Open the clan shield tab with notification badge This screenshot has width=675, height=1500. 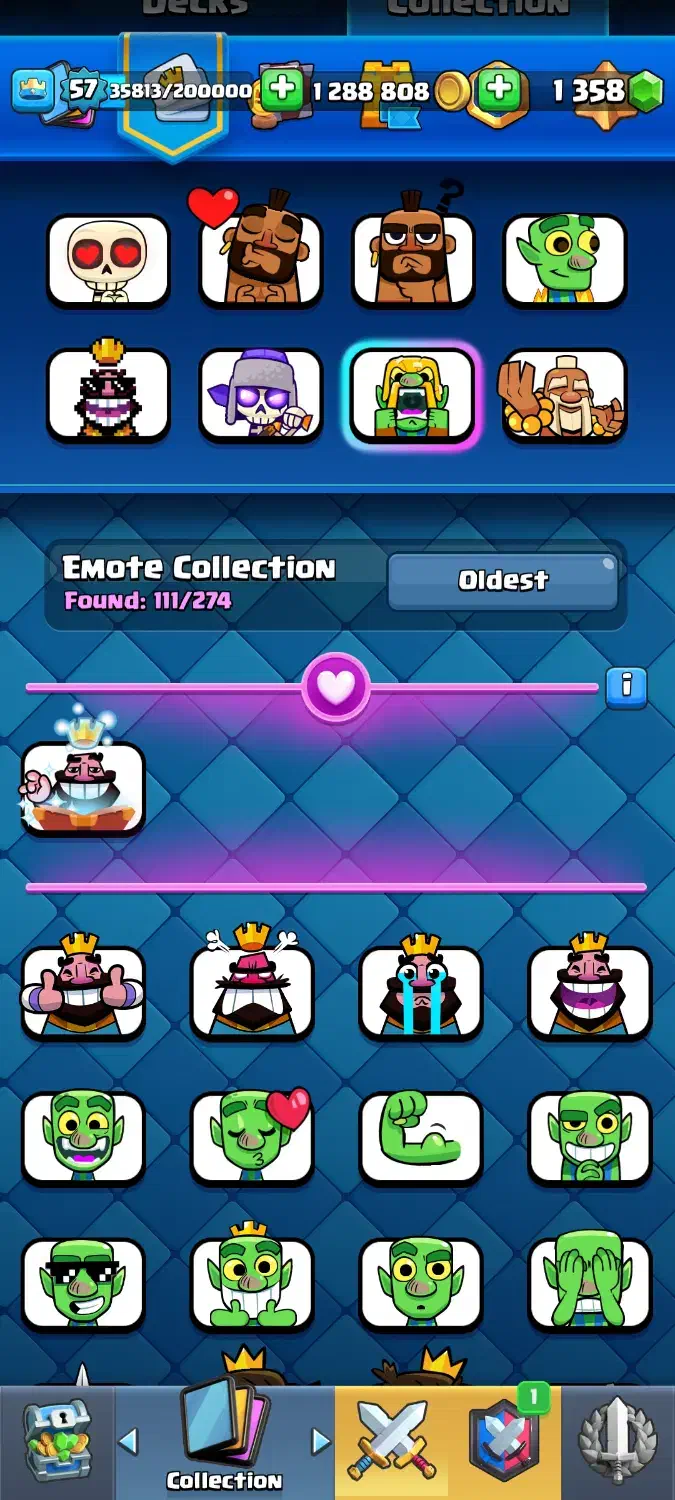pos(505,1442)
